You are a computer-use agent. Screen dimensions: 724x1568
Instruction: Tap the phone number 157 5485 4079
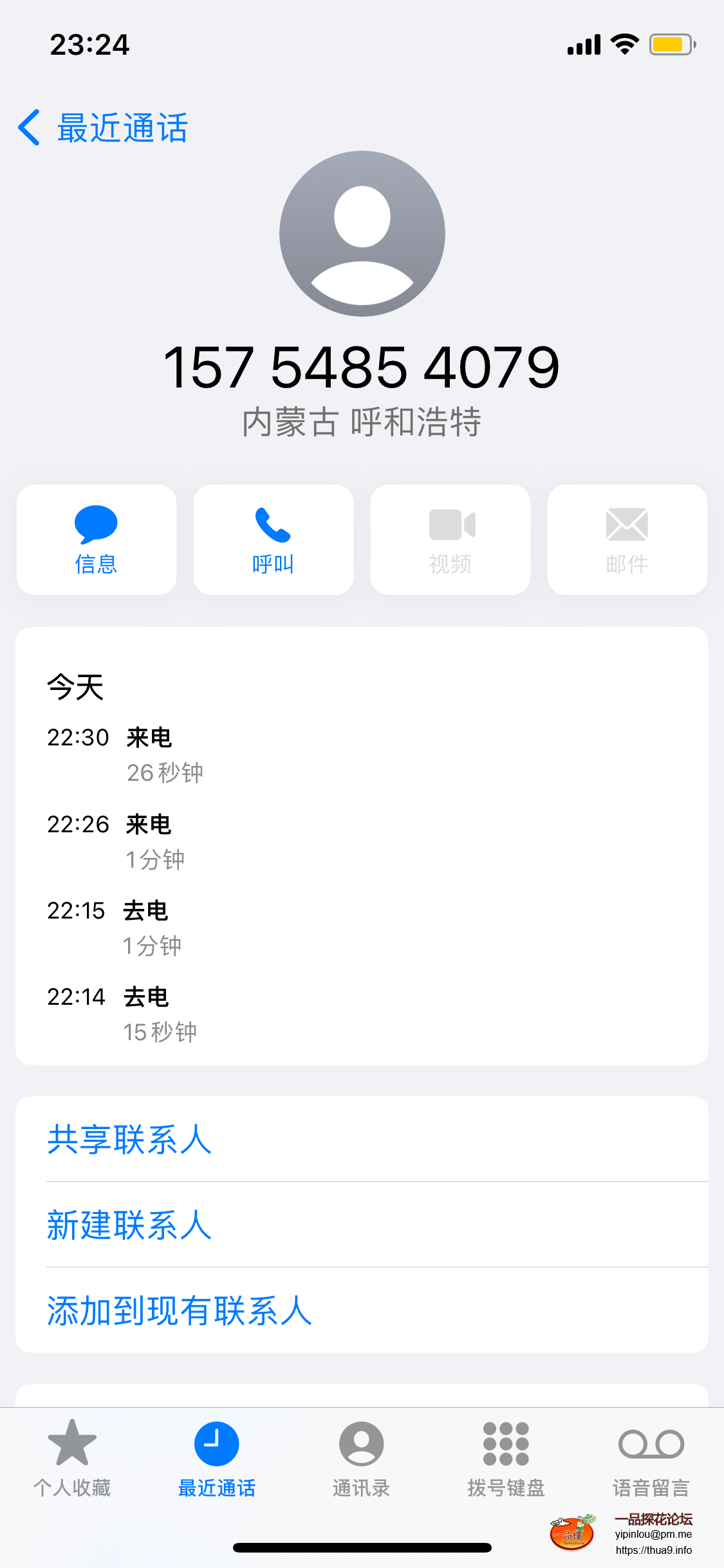coord(362,367)
